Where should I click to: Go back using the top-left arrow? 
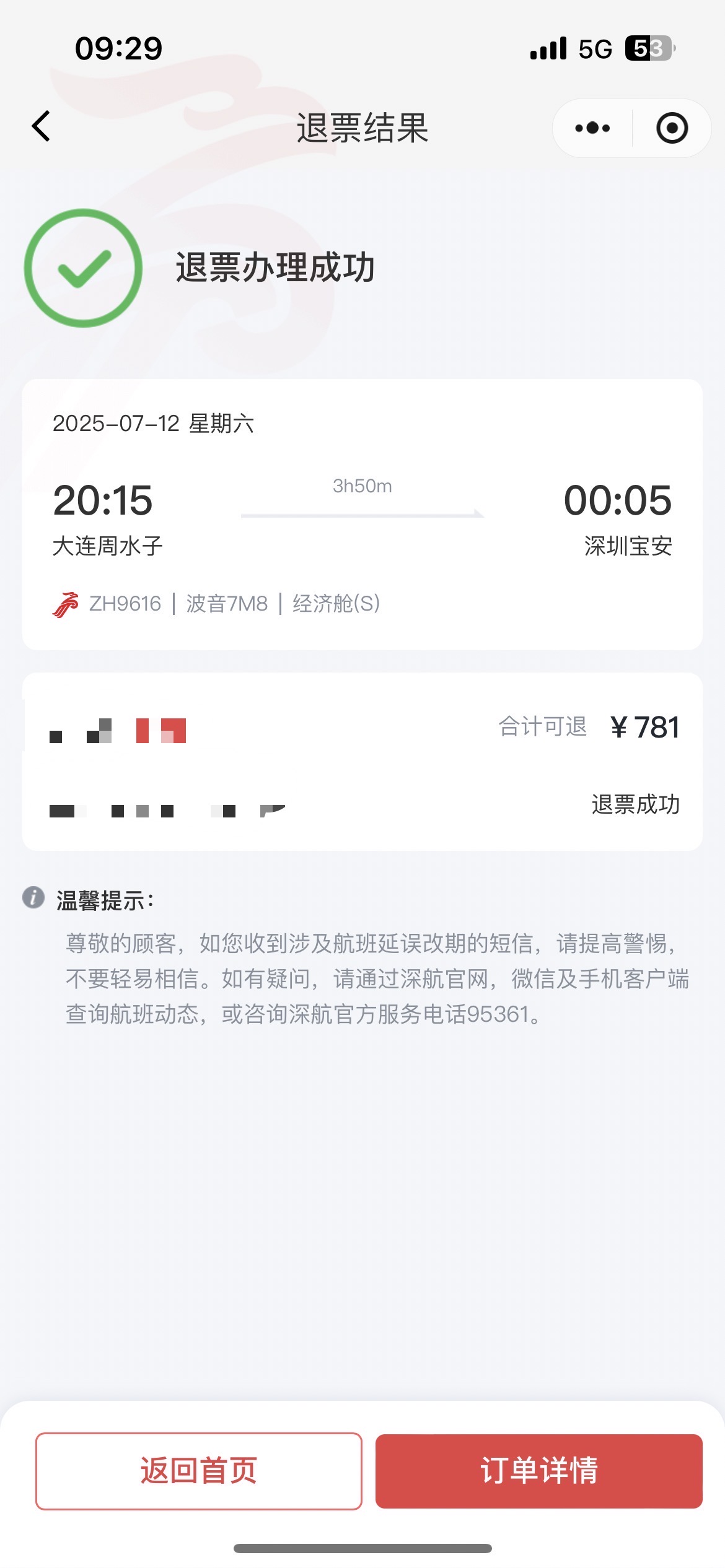tap(41, 127)
